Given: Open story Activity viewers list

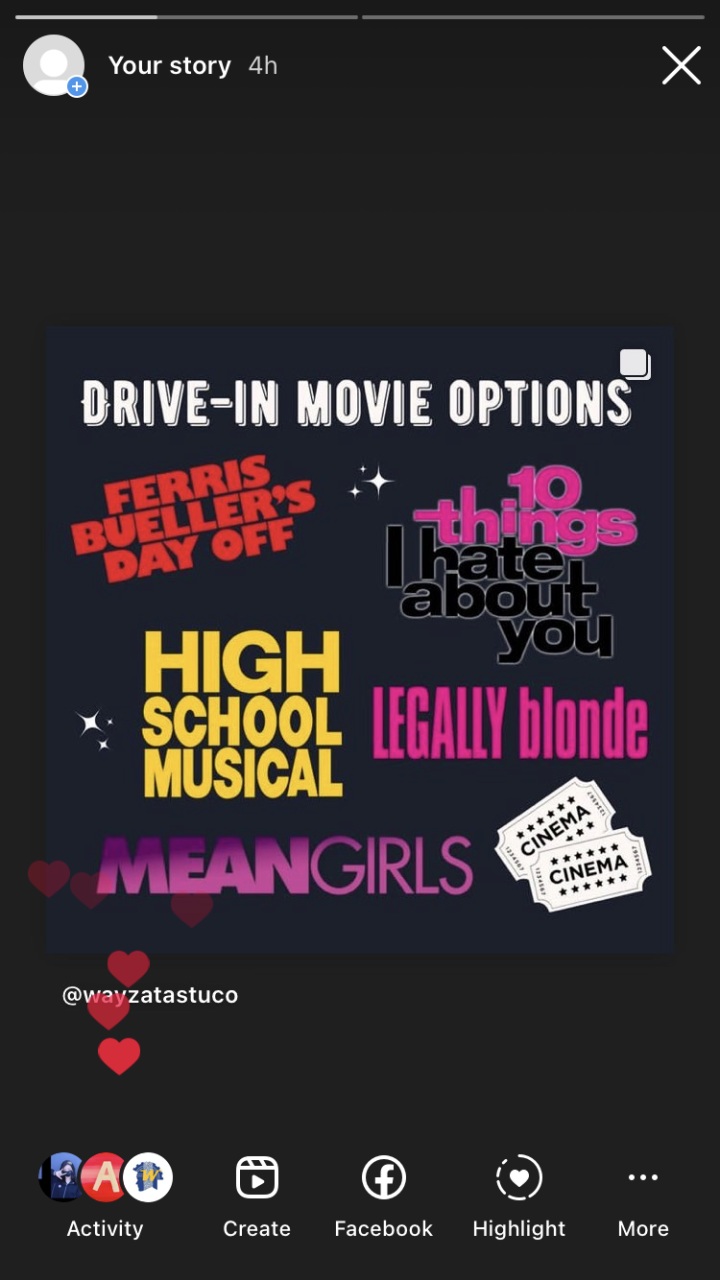Looking at the screenshot, I should coord(105,1195).
